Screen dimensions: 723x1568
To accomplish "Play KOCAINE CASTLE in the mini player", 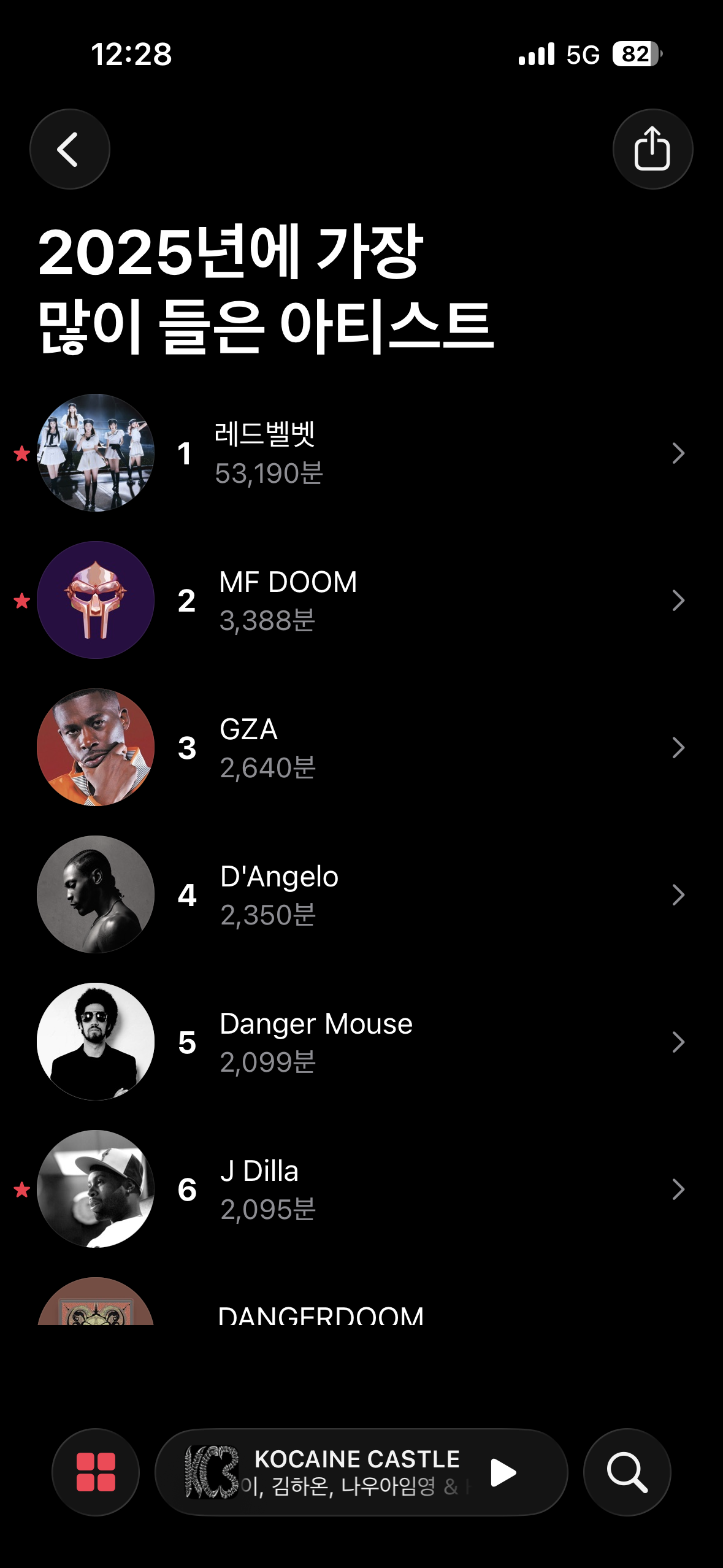I will pyautogui.click(x=503, y=1473).
